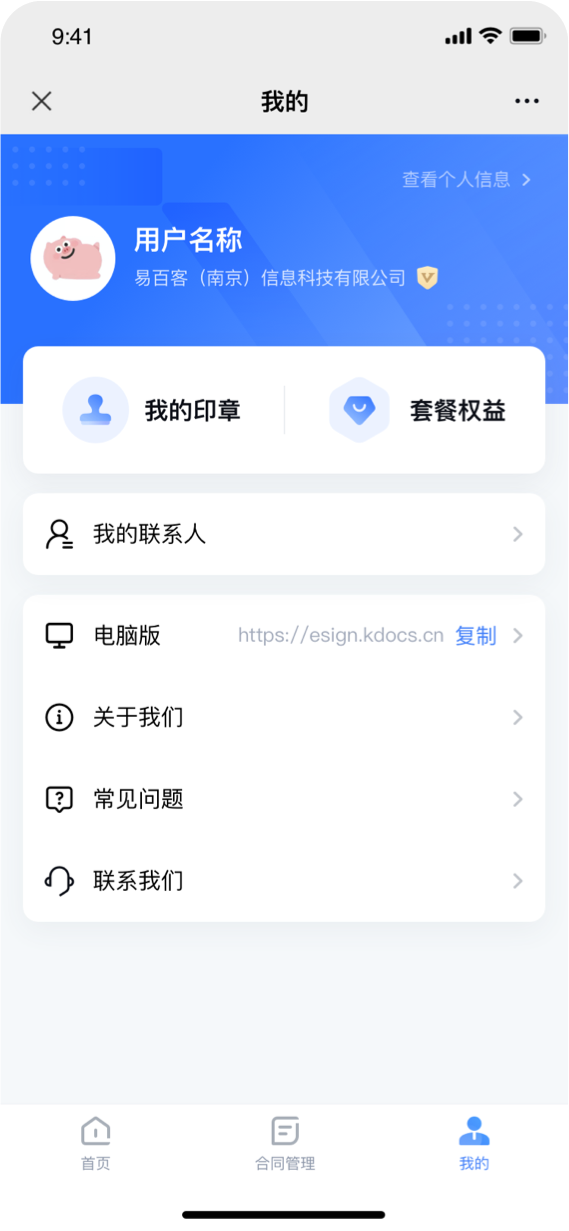Open 联系我们

[x=284, y=881]
